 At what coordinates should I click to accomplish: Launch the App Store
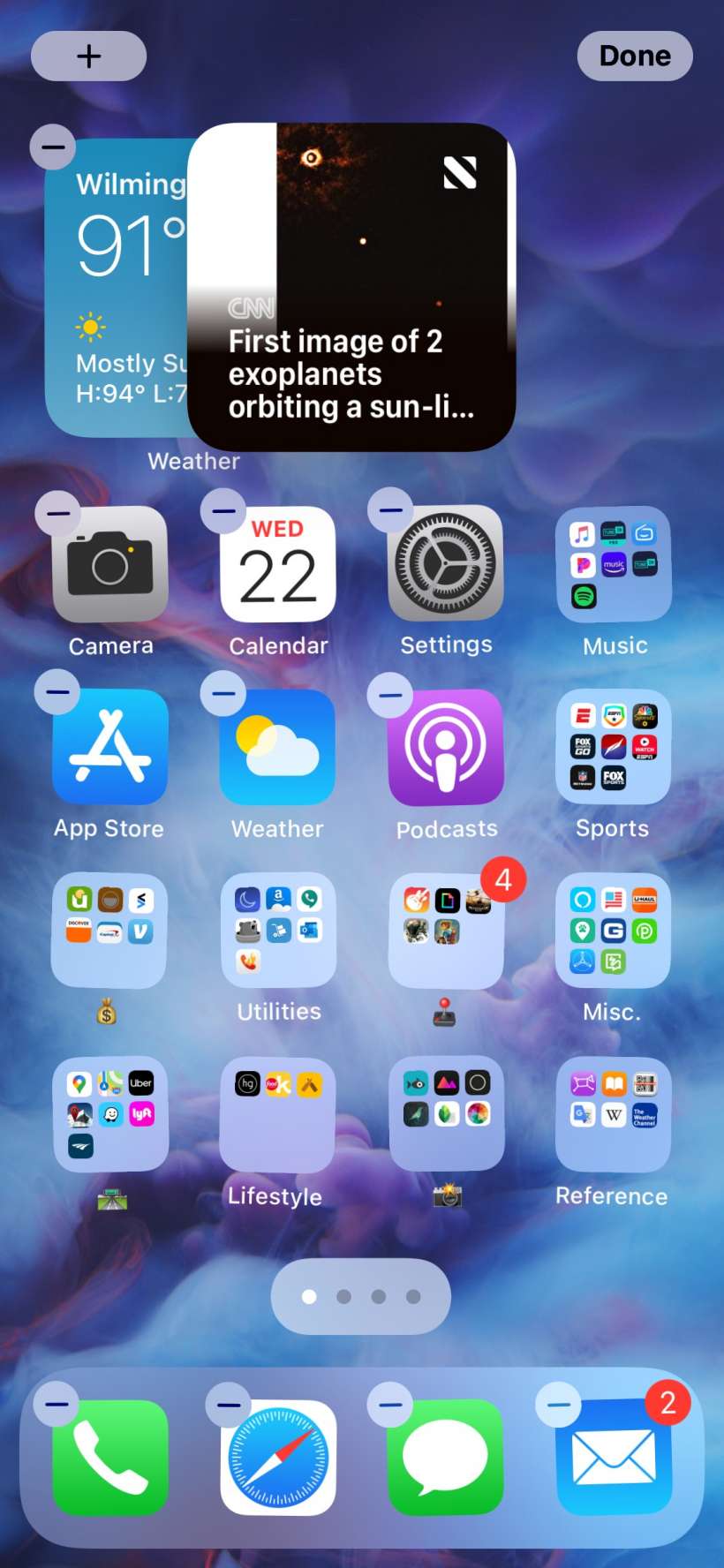click(x=110, y=748)
